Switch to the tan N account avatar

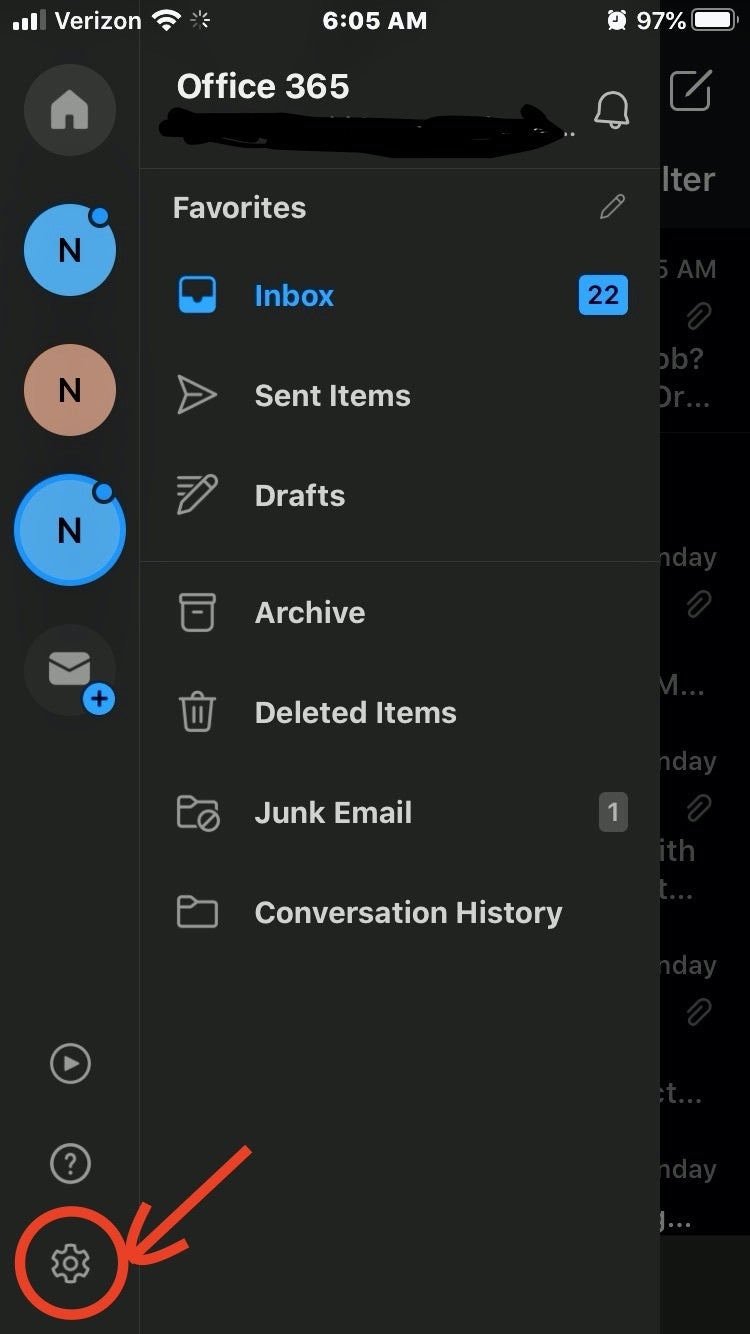click(x=70, y=390)
